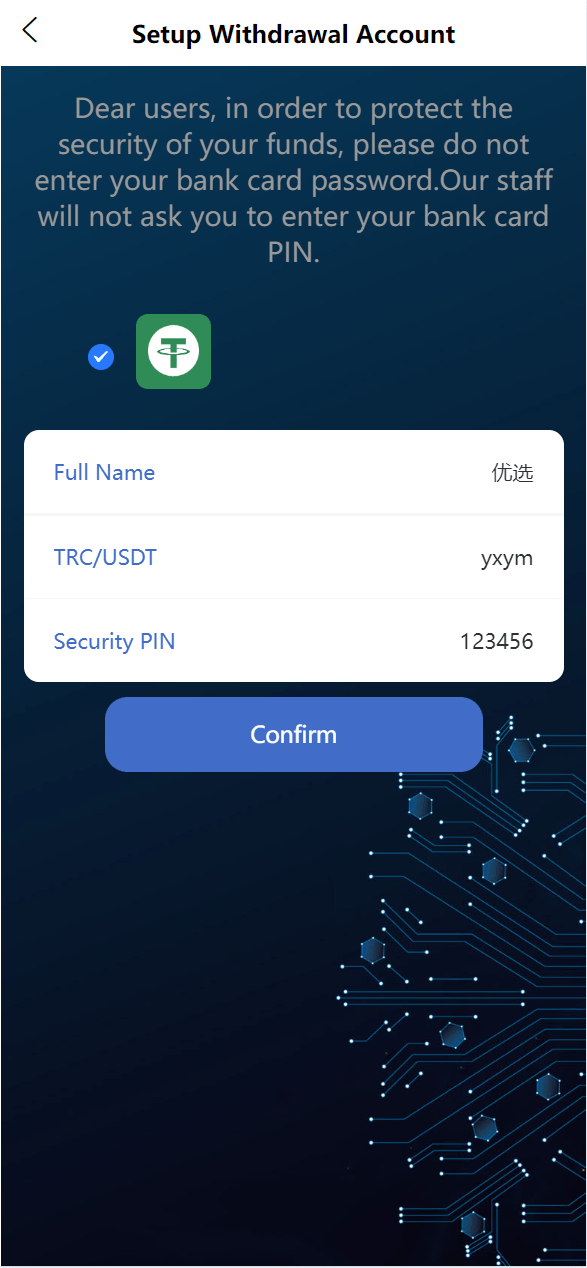Tap the TRC/USDT address field
587x1268 pixels.
[x=294, y=557]
